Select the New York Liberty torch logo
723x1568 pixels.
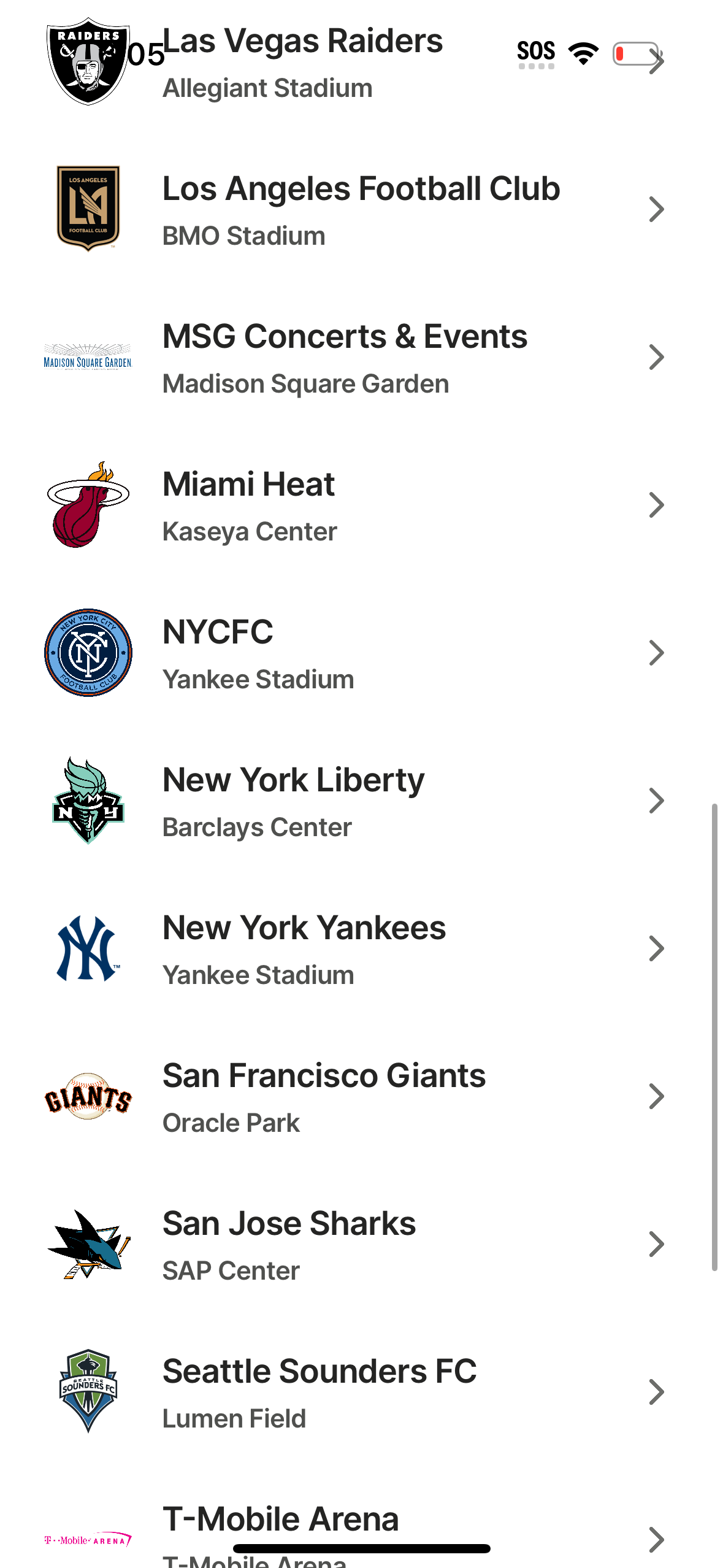(88, 801)
